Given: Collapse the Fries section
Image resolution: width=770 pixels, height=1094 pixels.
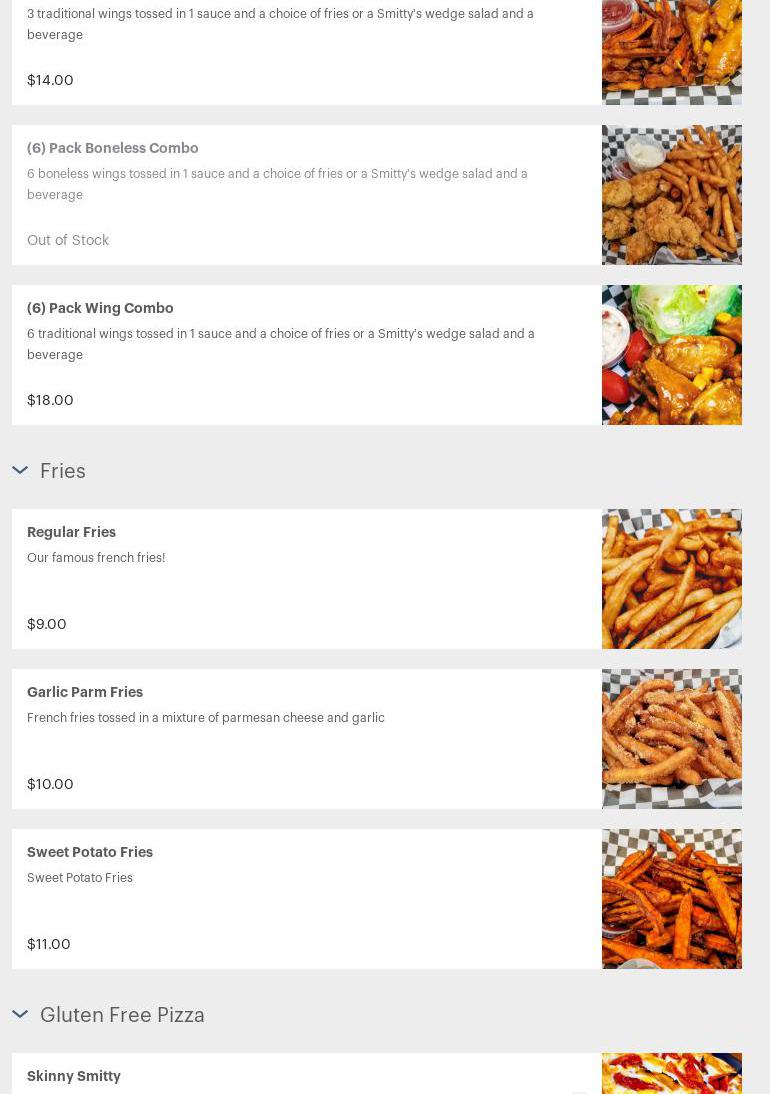Looking at the screenshot, I should (x=20, y=471).
